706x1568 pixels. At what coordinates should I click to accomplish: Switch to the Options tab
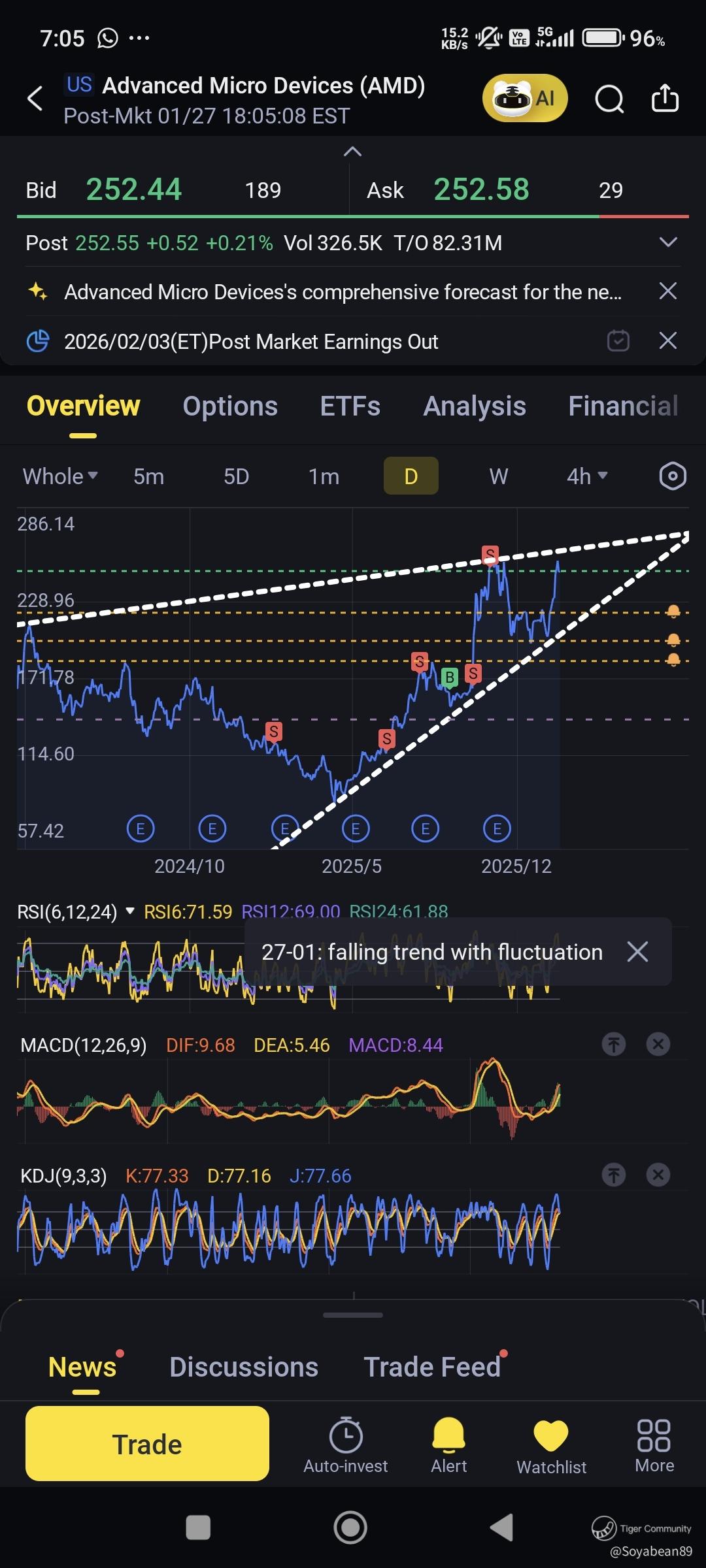tap(230, 406)
